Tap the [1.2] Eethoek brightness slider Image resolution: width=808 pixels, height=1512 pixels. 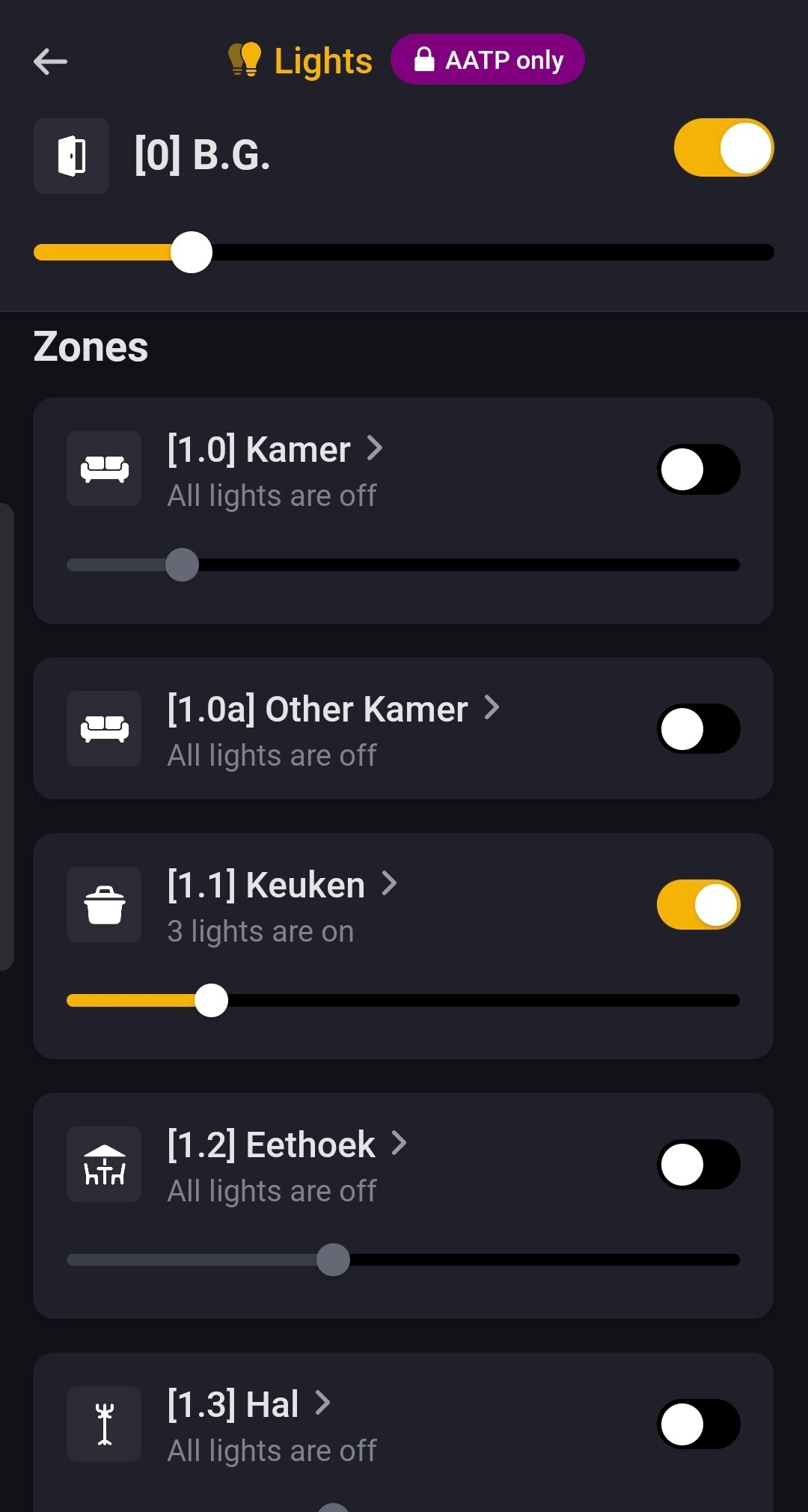click(x=404, y=1260)
